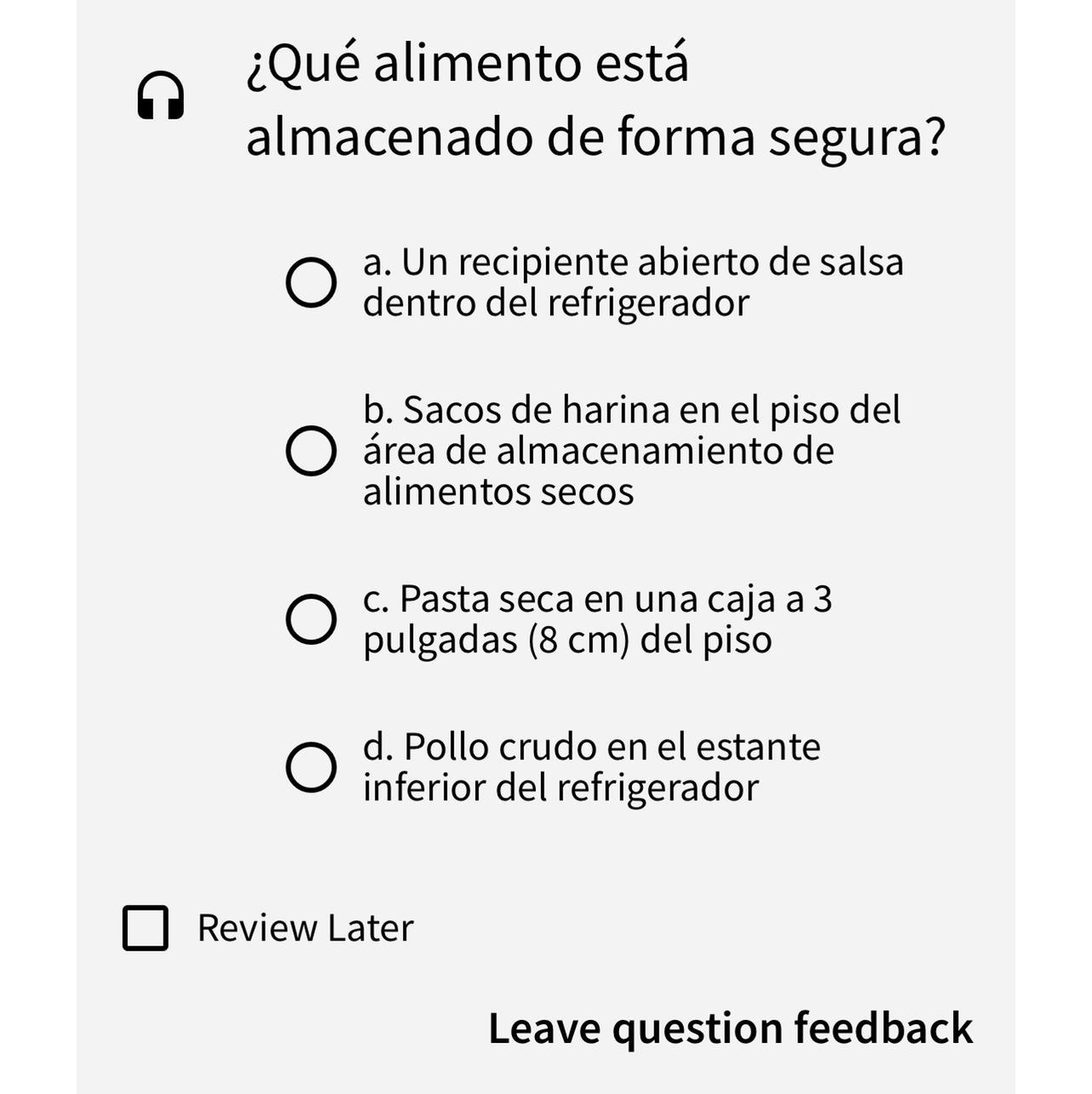The width and height of the screenshot is (1092, 1094).
Task: Mark answer d about raw chicken
Action: (x=311, y=767)
